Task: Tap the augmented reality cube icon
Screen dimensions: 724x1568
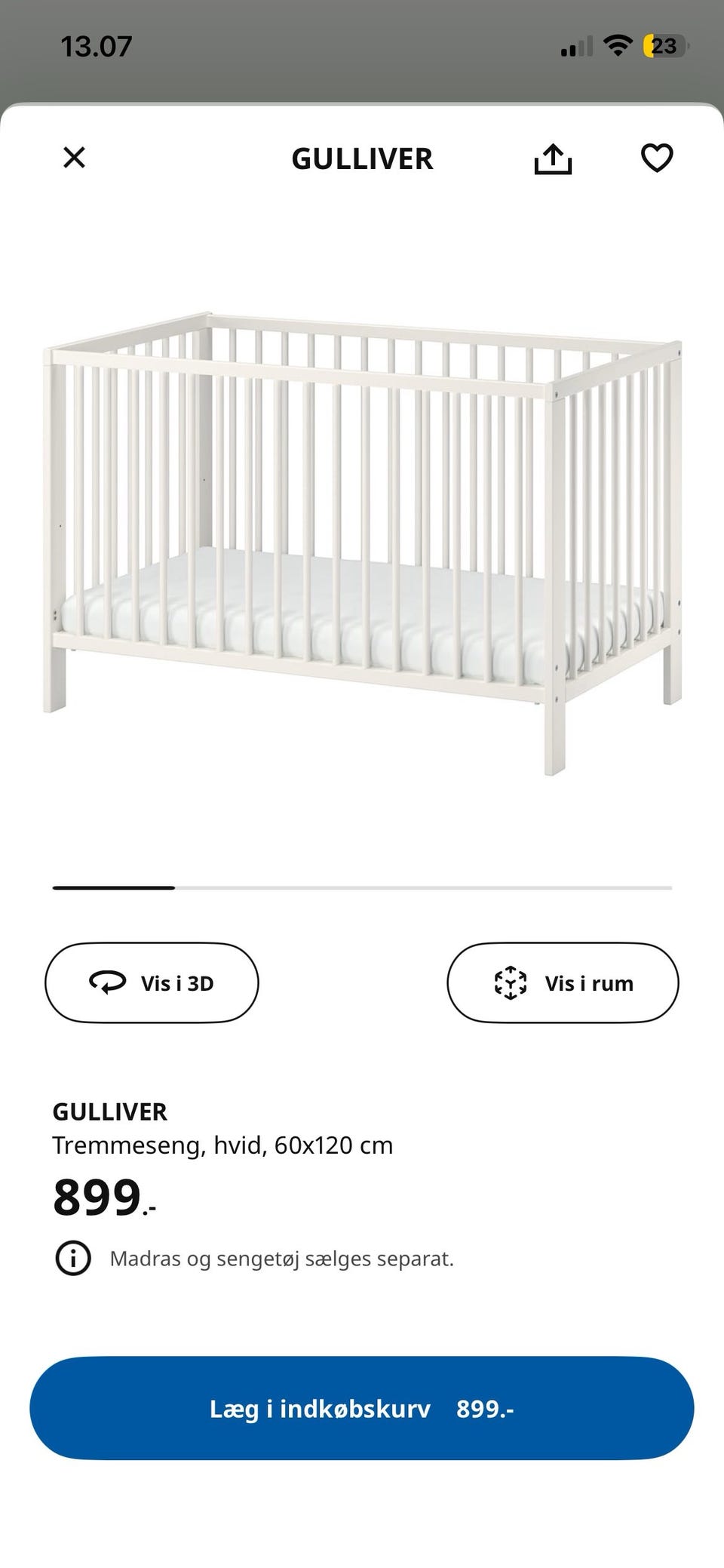Action: point(511,982)
